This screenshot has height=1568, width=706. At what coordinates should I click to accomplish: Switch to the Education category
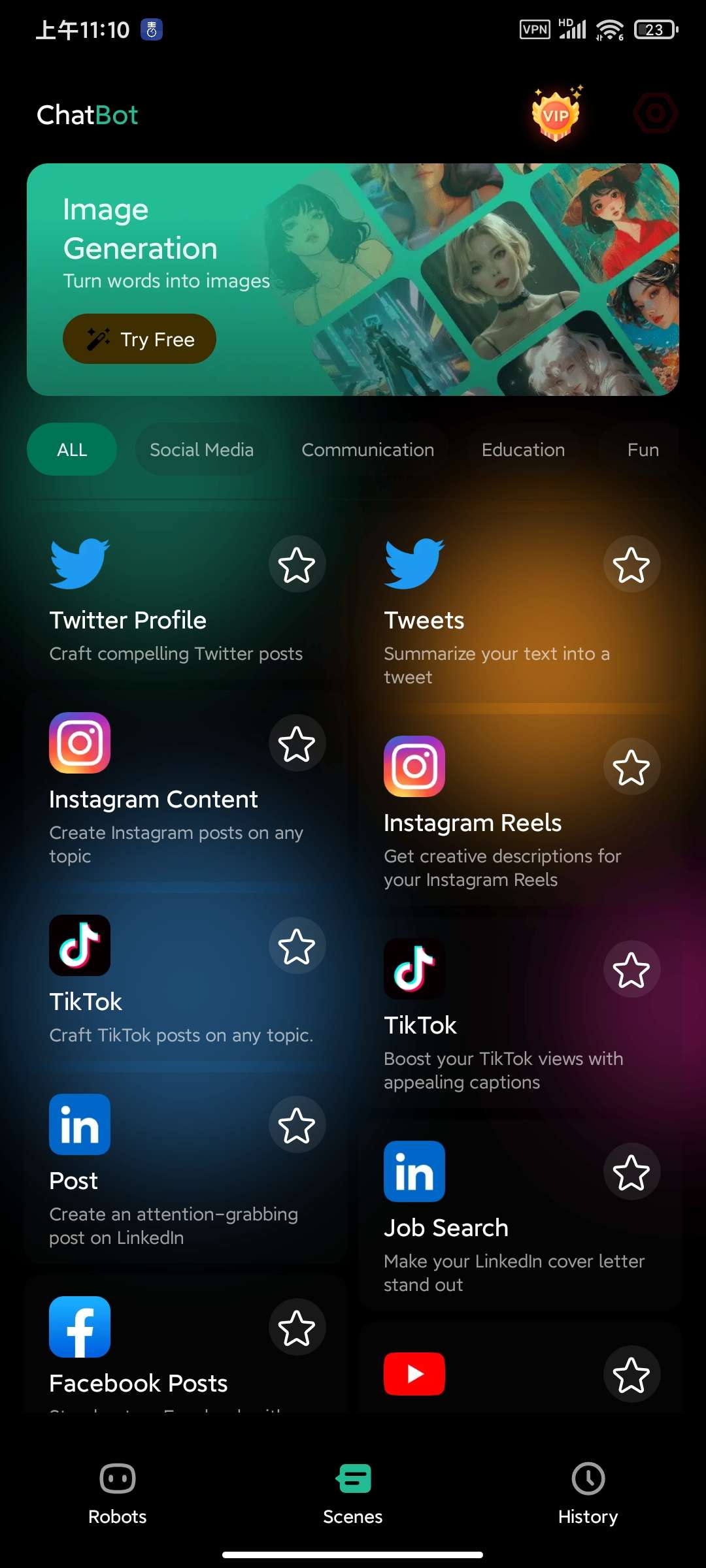(x=523, y=449)
